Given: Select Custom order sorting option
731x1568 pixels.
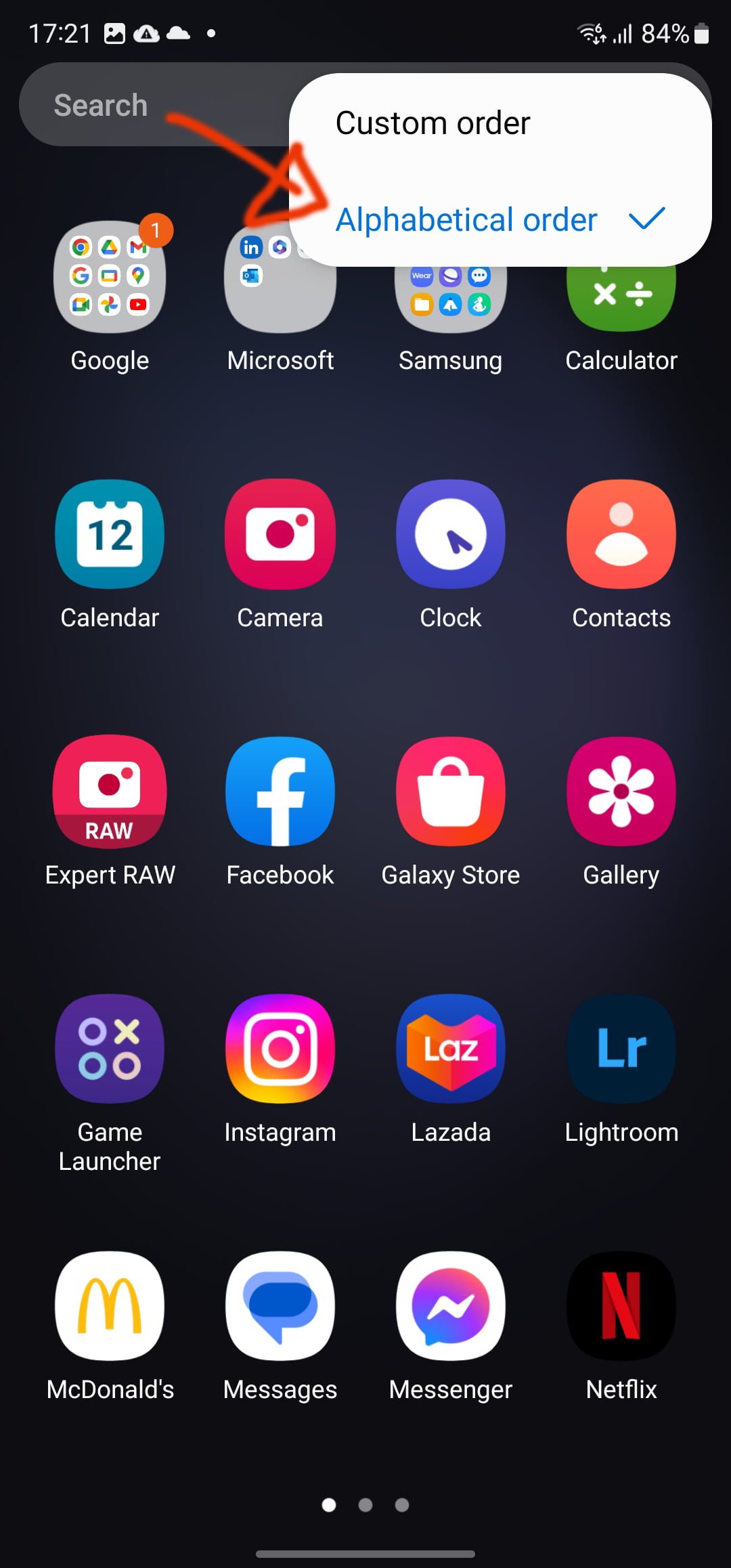Looking at the screenshot, I should [433, 123].
